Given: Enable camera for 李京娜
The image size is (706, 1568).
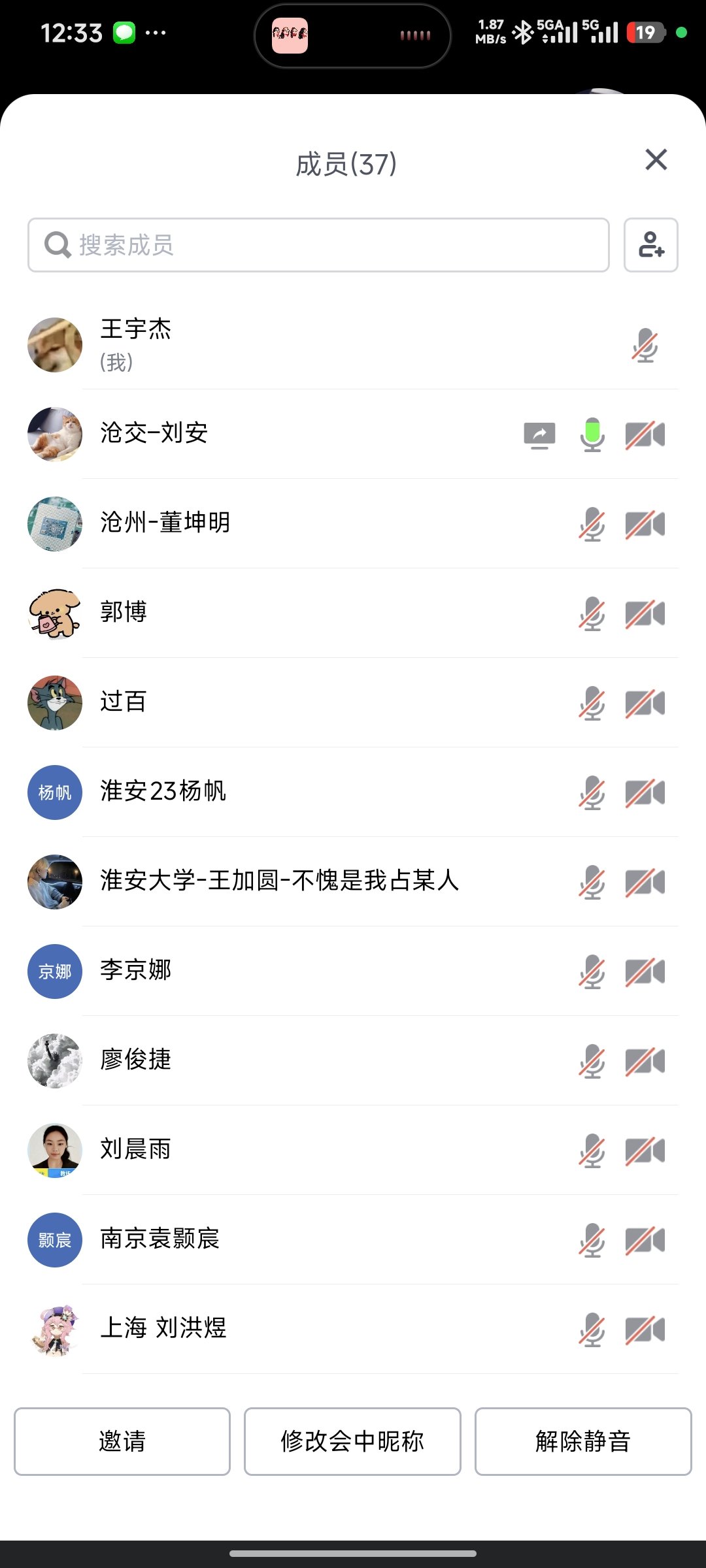Looking at the screenshot, I should pyautogui.click(x=646, y=973).
